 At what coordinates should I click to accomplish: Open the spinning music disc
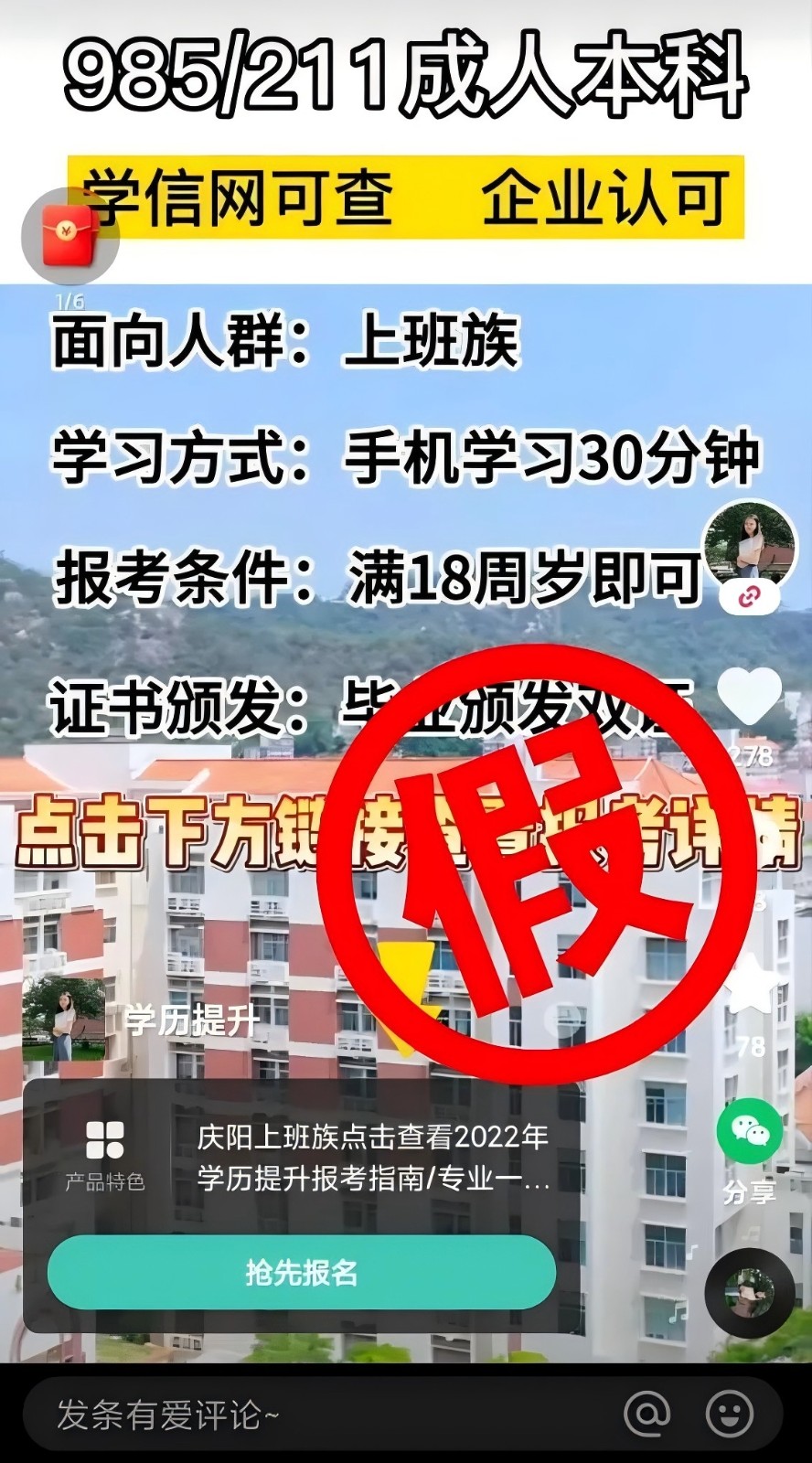[x=749, y=1294]
